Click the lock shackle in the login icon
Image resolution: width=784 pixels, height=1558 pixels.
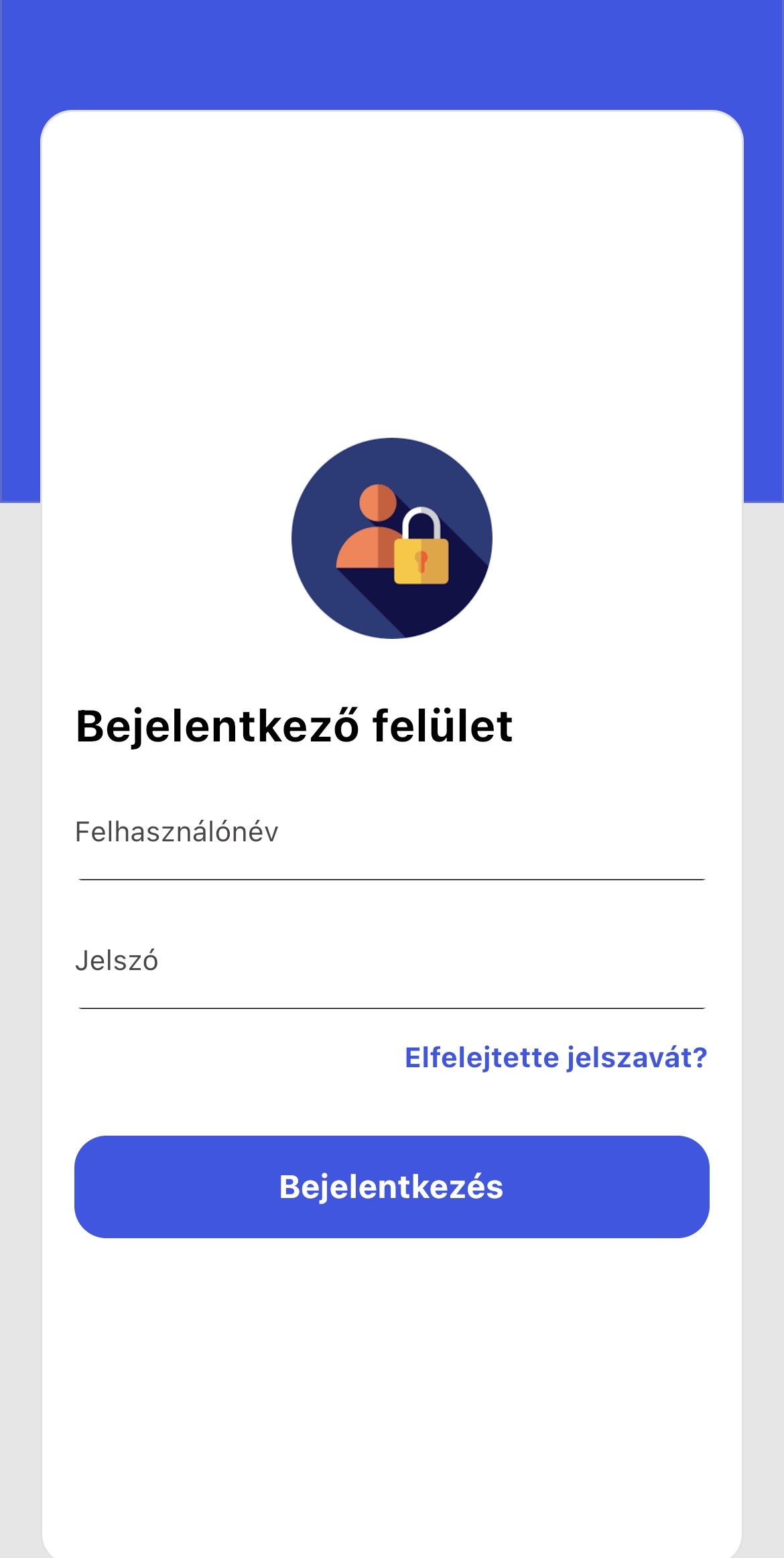[421, 523]
